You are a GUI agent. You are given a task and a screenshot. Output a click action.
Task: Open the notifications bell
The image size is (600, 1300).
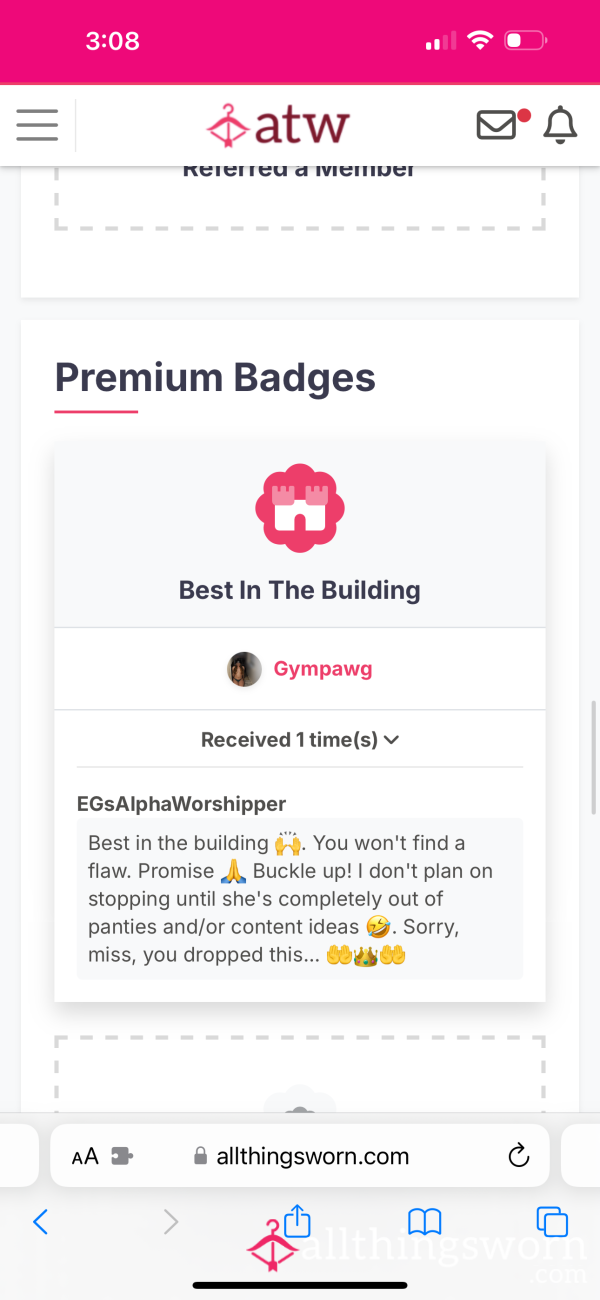tap(560, 125)
